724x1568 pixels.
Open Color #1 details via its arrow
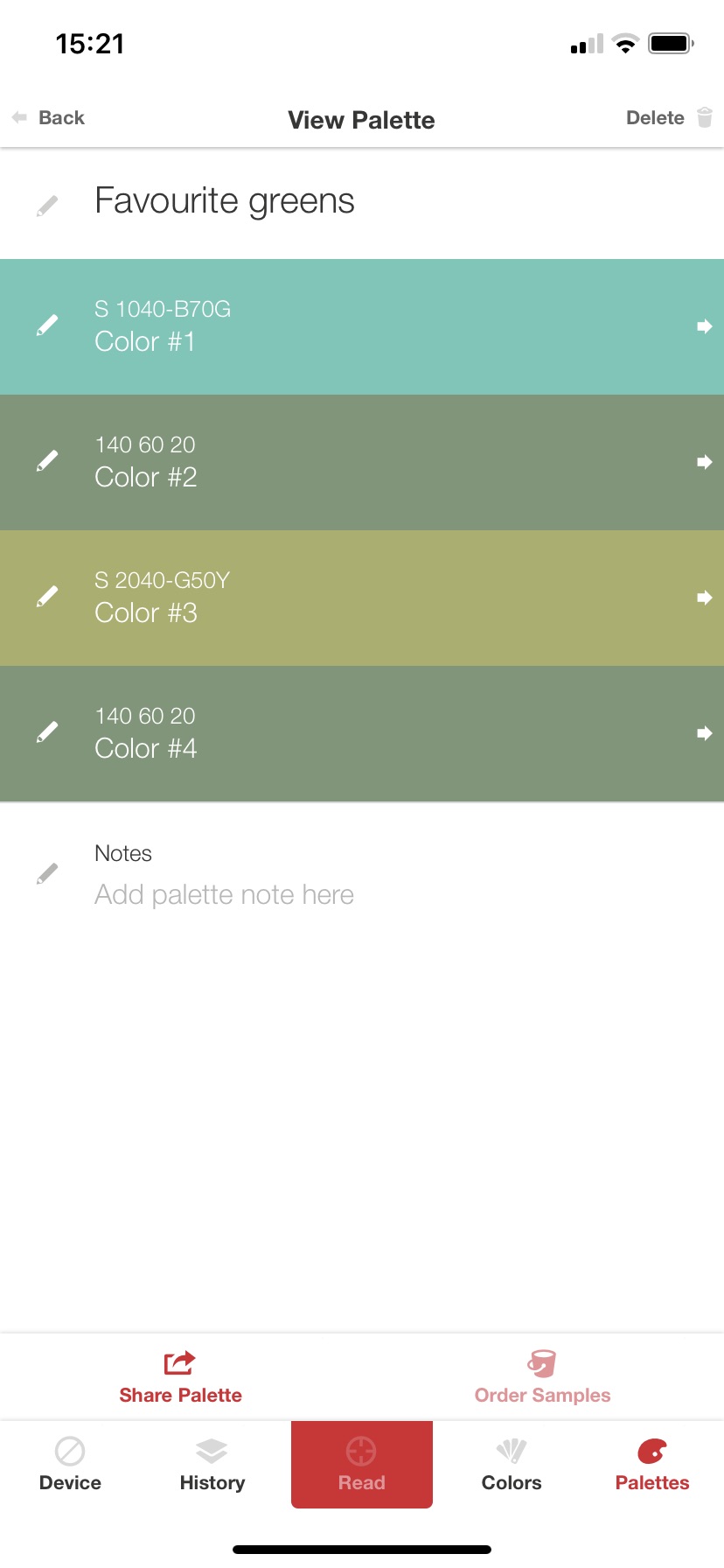click(704, 326)
